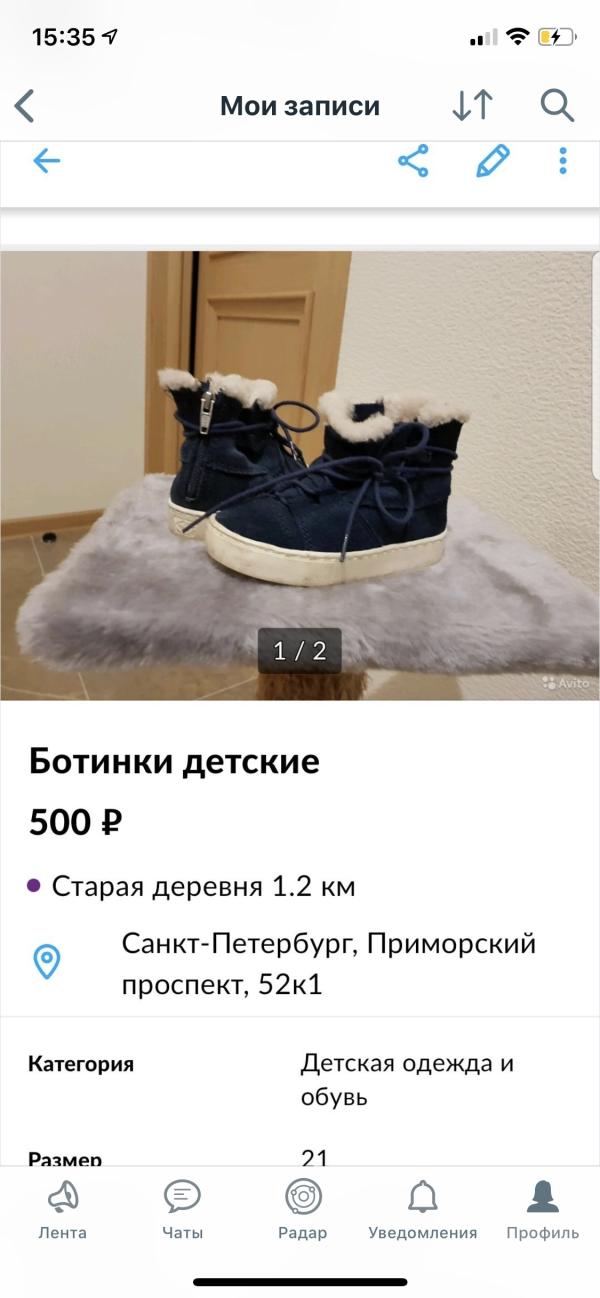Switch to the Лента tab
The height and width of the screenshot is (1298, 600).
62,1209
